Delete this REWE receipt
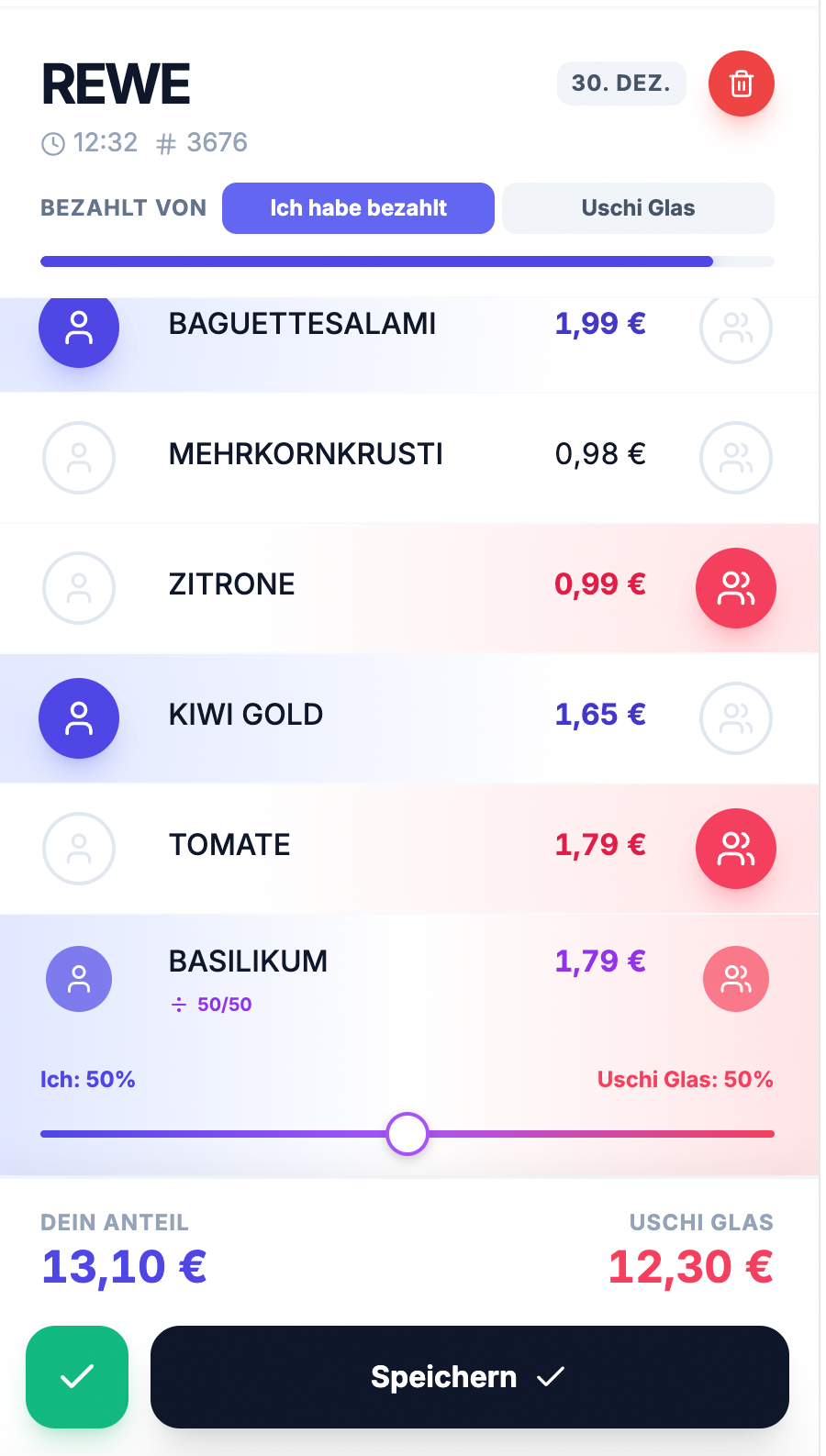Image resolution: width=826 pixels, height=1456 pixels. 741,83
